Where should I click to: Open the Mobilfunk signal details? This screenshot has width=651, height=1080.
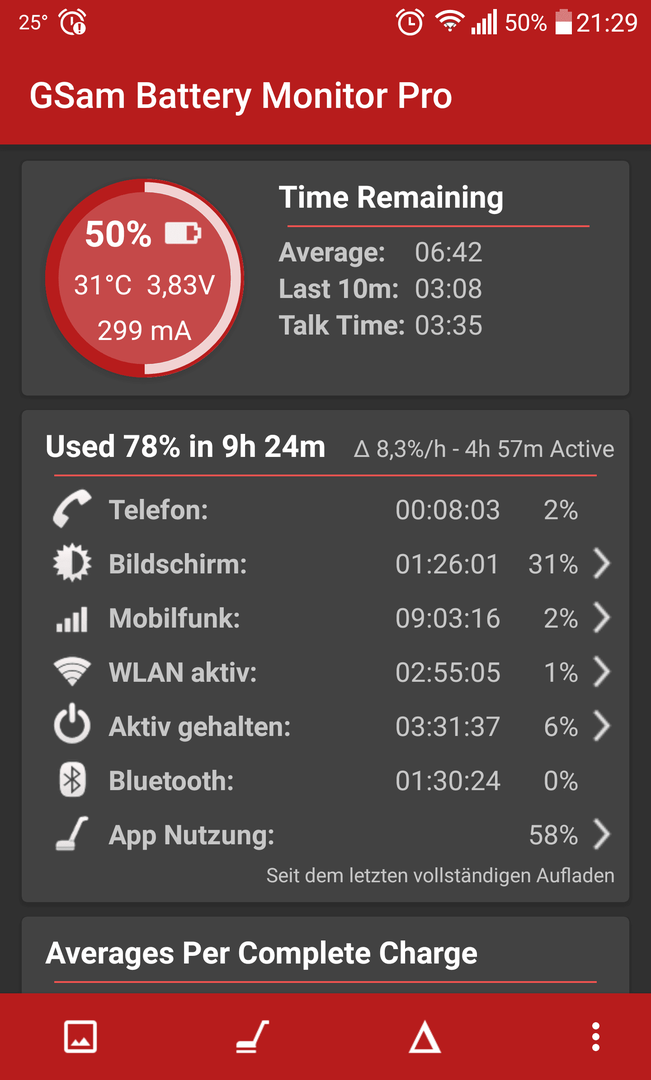click(326, 619)
